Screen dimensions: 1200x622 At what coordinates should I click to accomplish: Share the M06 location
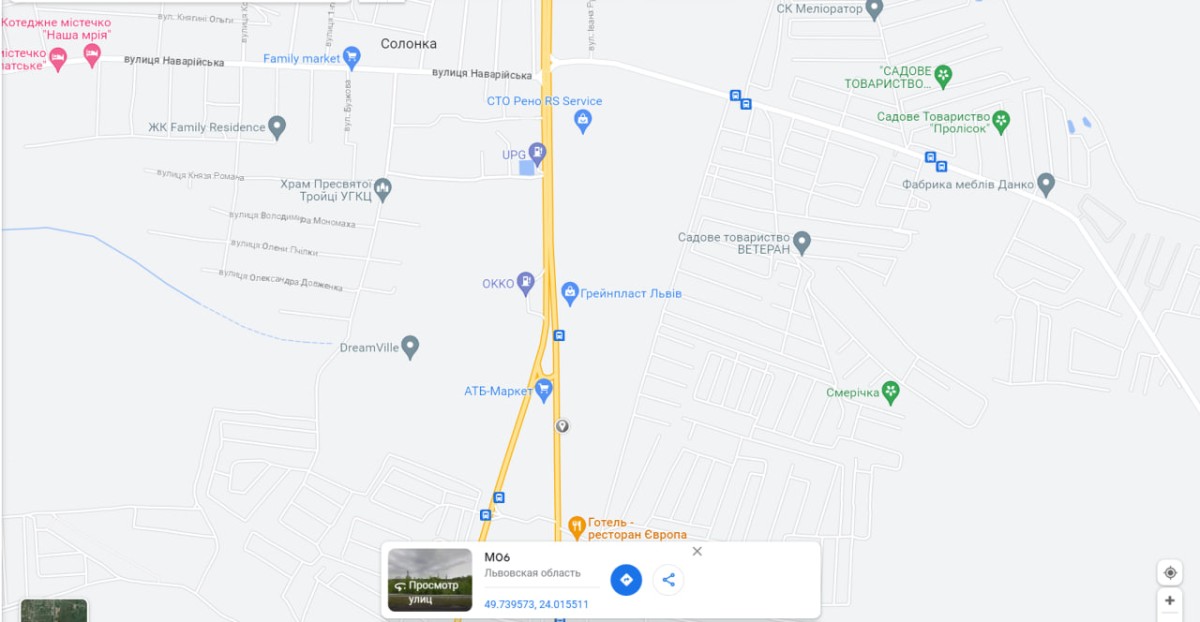(669, 579)
